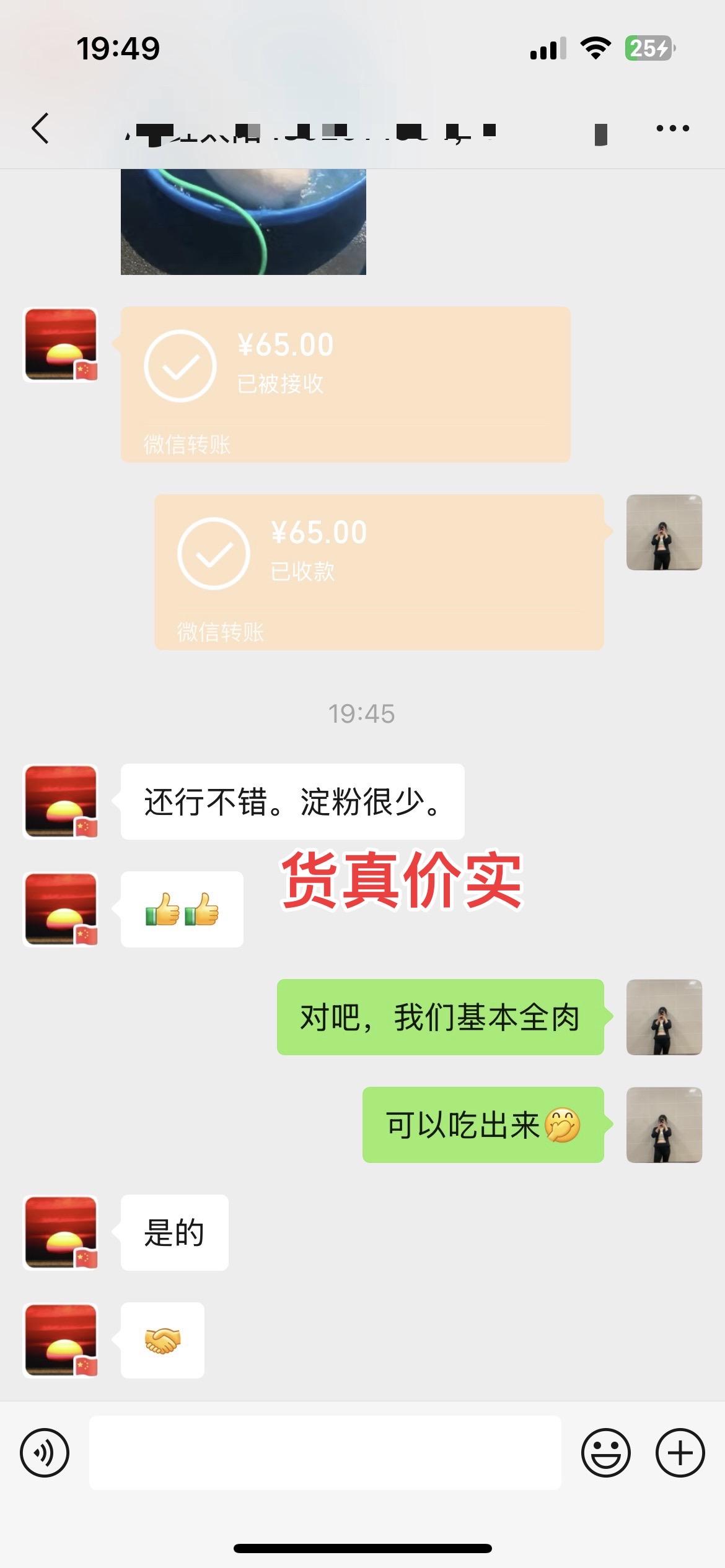This screenshot has width=725, height=1568.
Task: Tap my avatar beside 可以吃出来
Action: point(664,1125)
